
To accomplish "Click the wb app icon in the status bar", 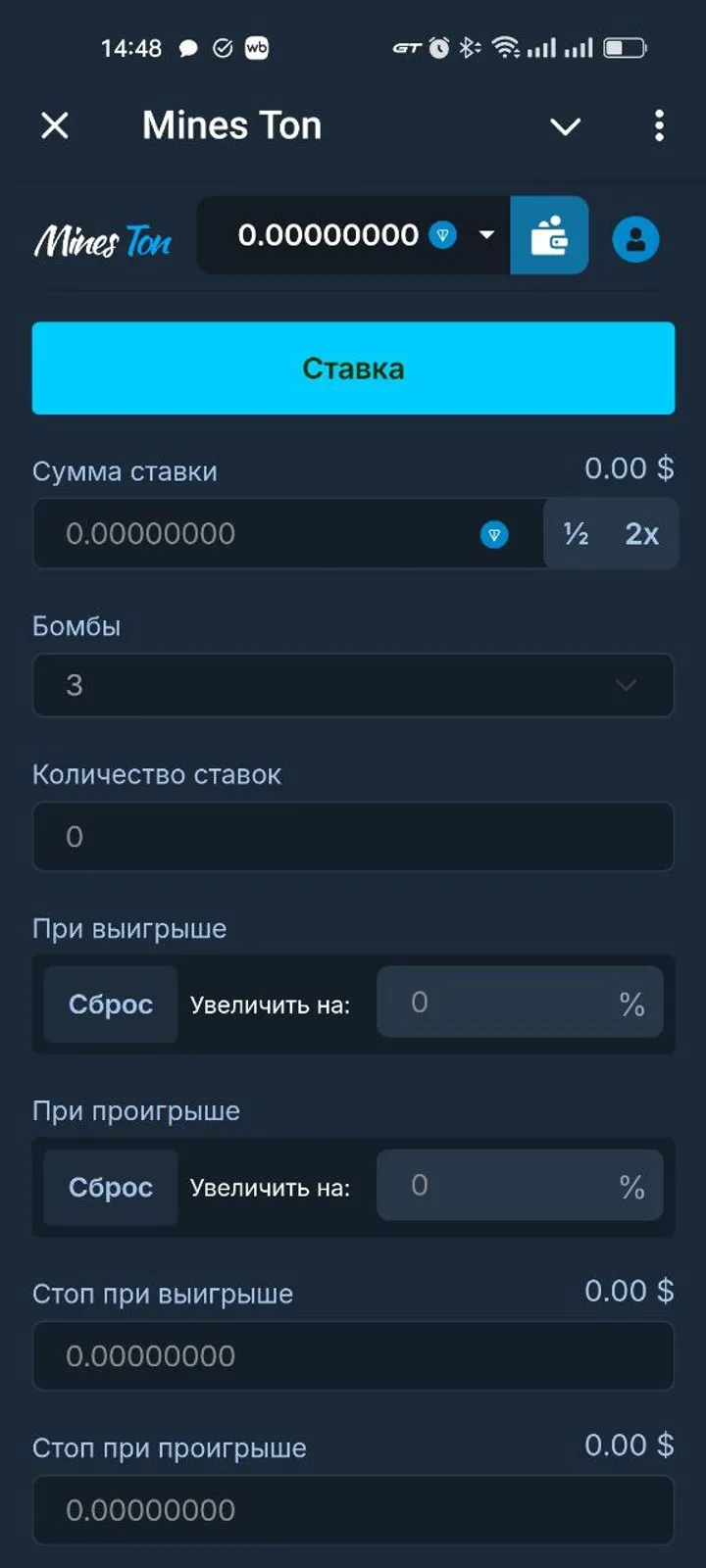I will click(x=257, y=48).
